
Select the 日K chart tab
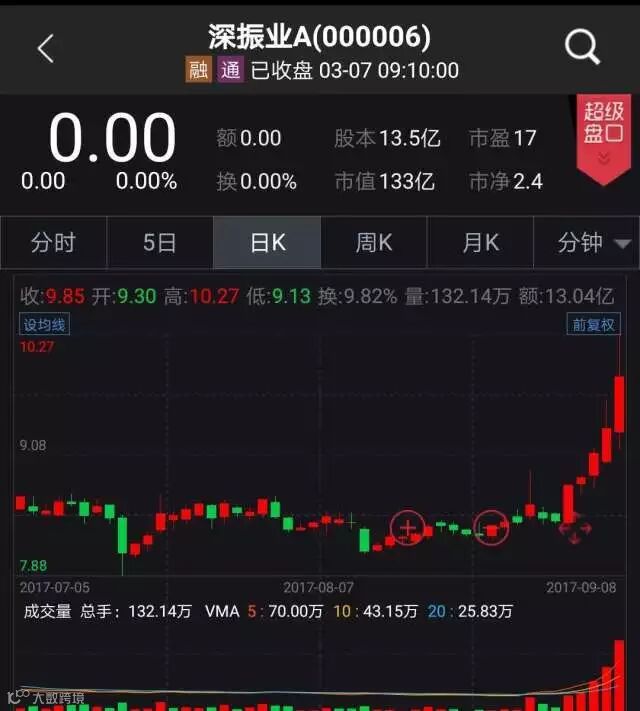[267, 243]
